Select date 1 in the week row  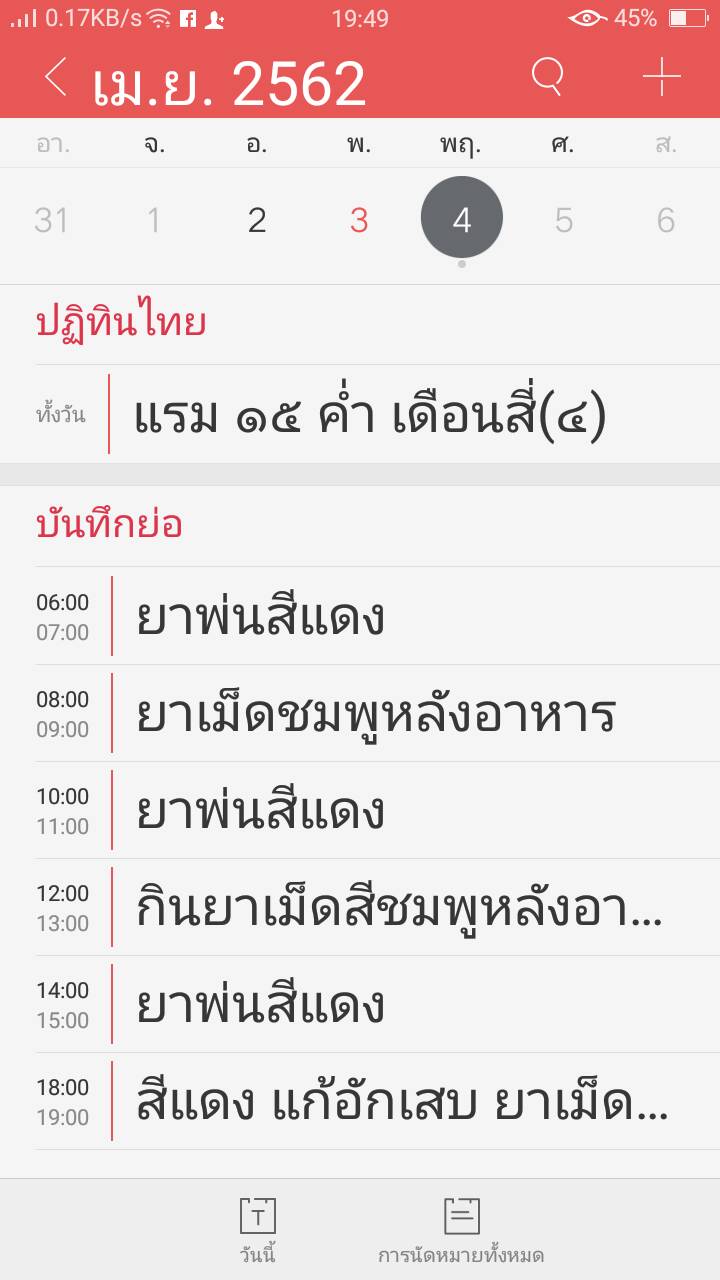(x=154, y=220)
